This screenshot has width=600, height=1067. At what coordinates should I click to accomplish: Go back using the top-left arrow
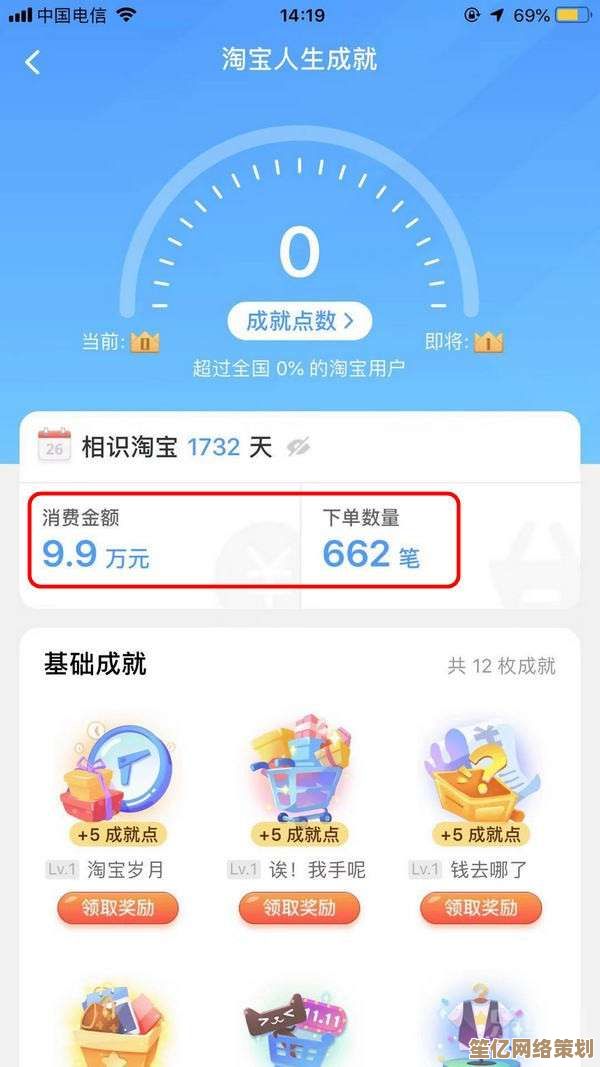pyautogui.click(x=33, y=62)
